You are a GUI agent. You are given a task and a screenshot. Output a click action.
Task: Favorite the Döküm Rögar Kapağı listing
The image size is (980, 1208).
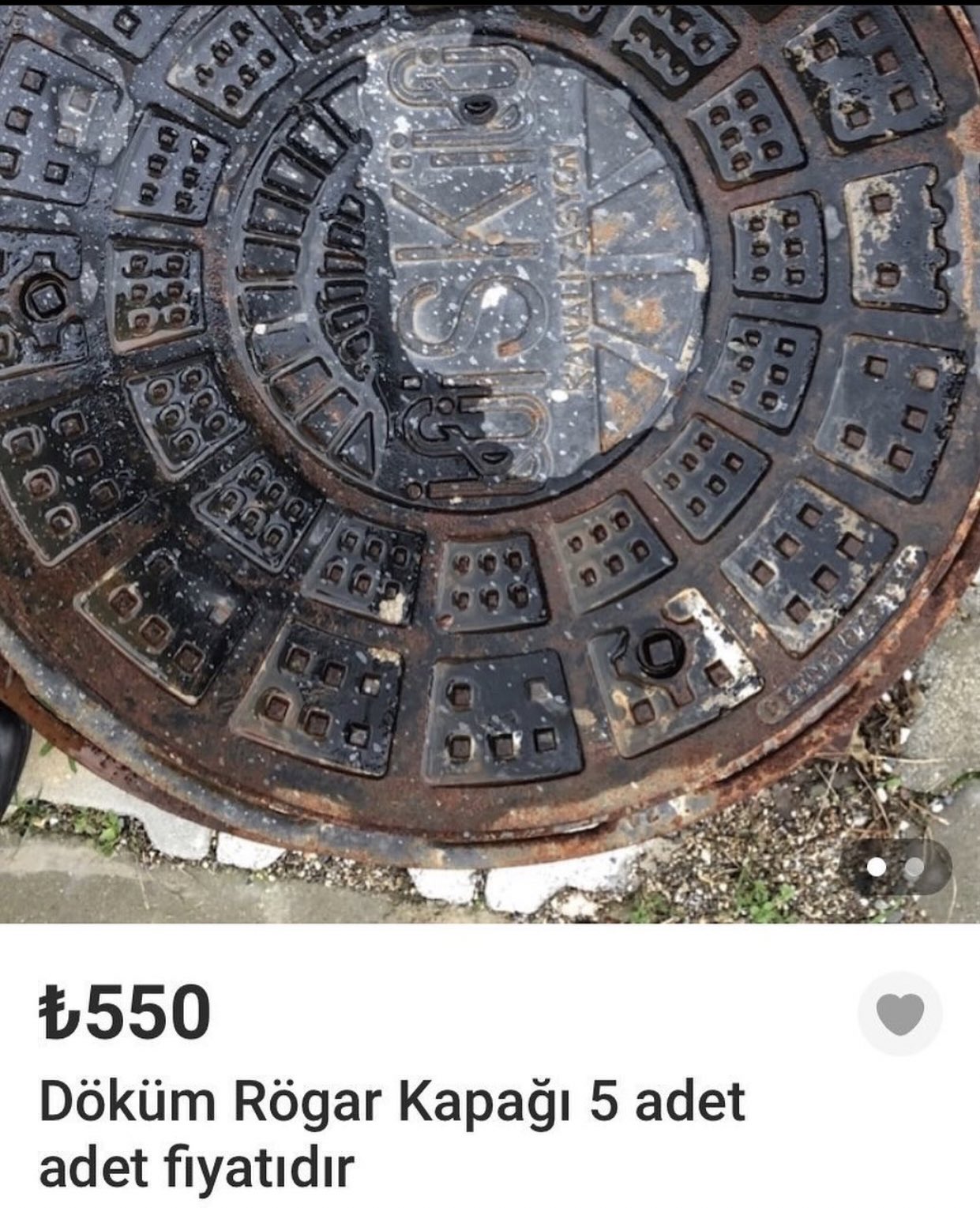tap(900, 1014)
